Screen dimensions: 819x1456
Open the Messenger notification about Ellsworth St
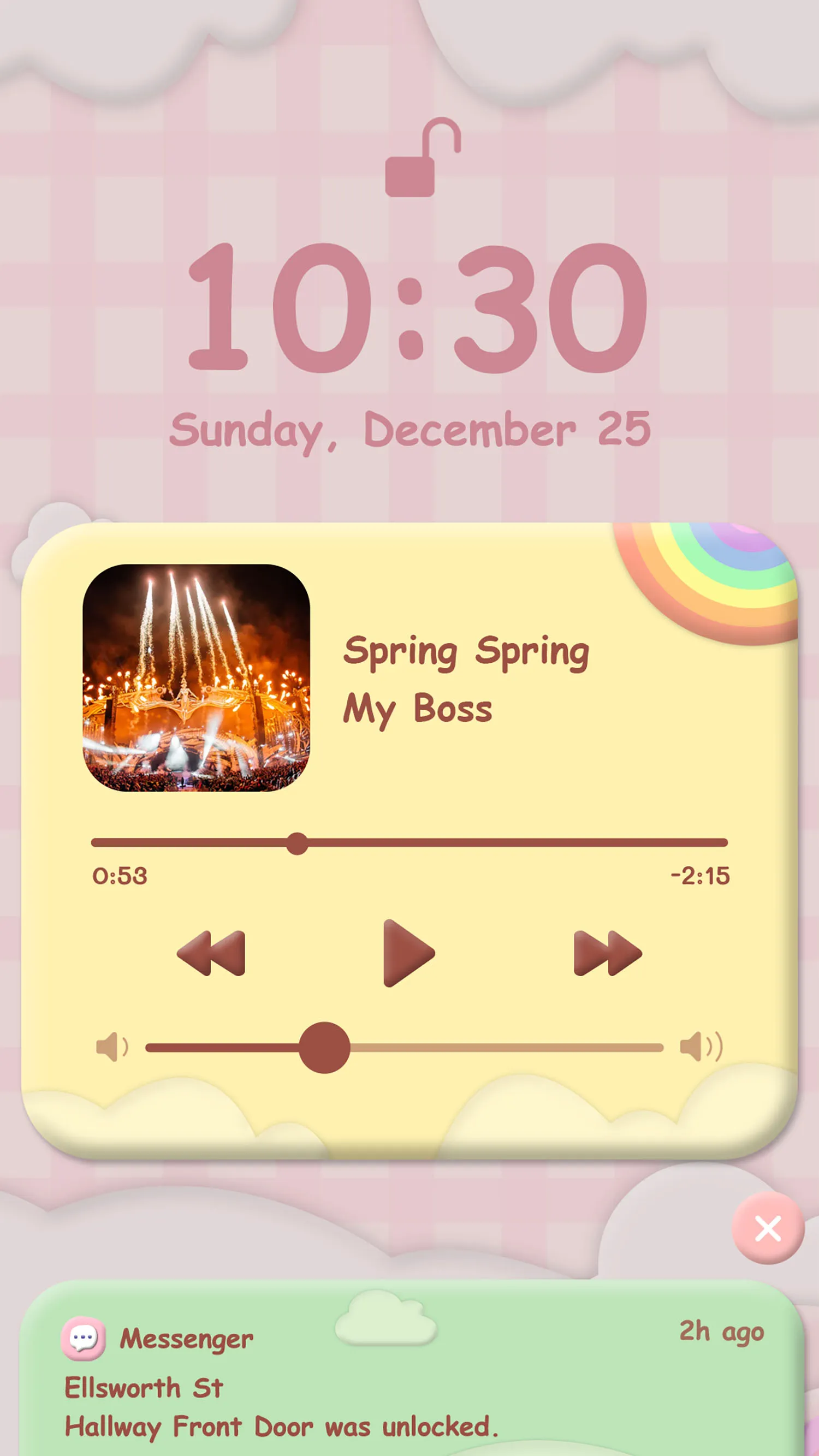pyautogui.click(x=409, y=1385)
